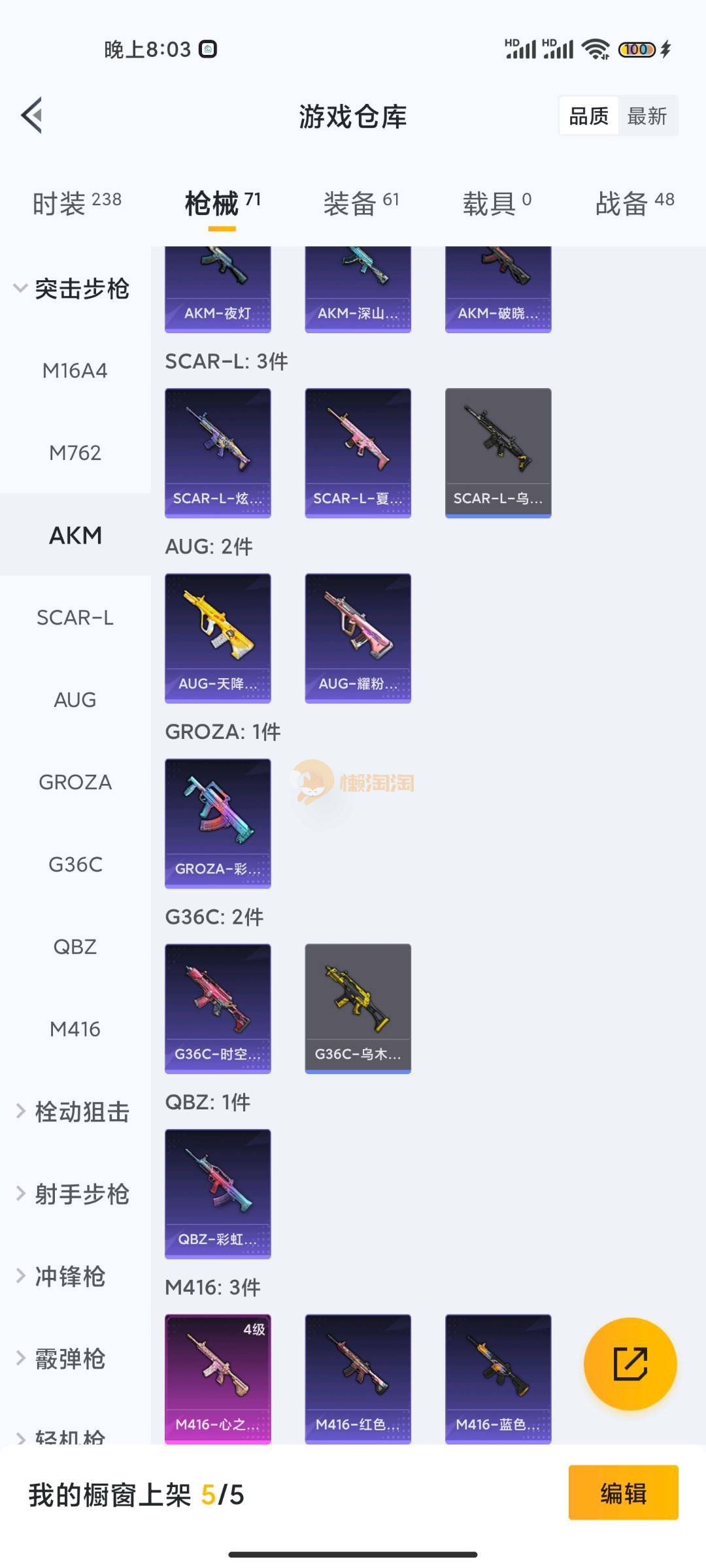Collapse the 突击步枪 category

click(x=72, y=288)
